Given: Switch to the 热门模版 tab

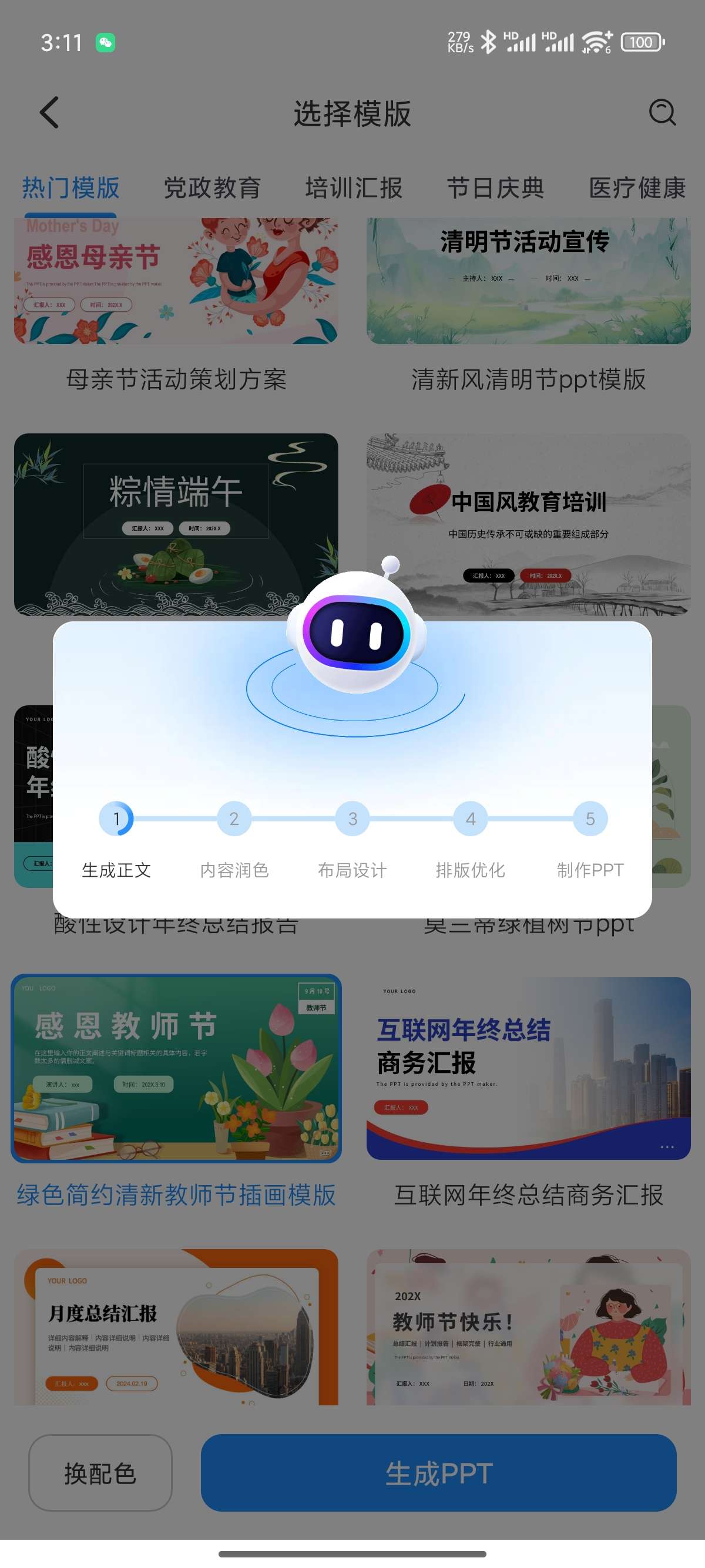Looking at the screenshot, I should click(70, 187).
